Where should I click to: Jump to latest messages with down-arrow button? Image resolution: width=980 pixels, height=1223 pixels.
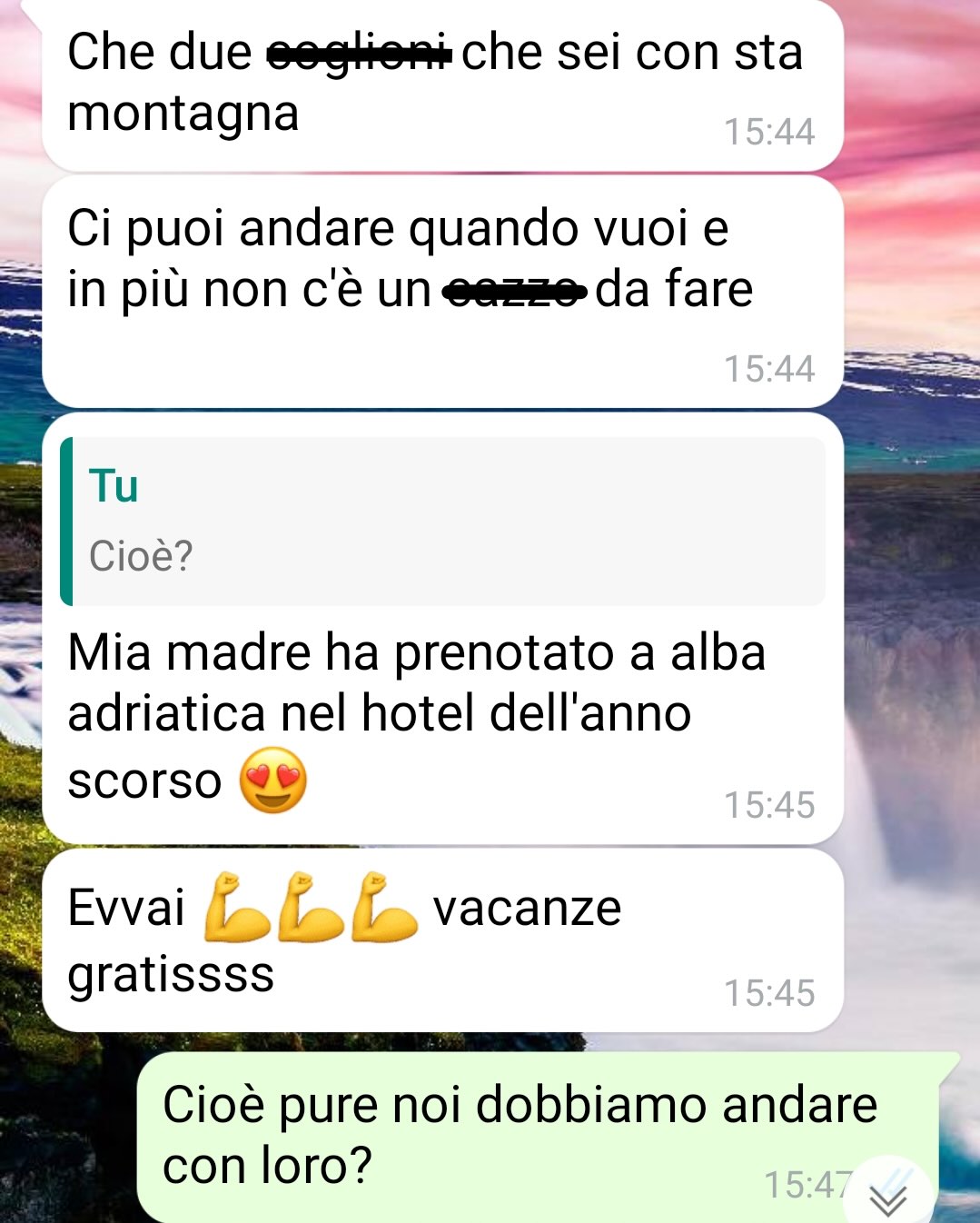tap(887, 1198)
